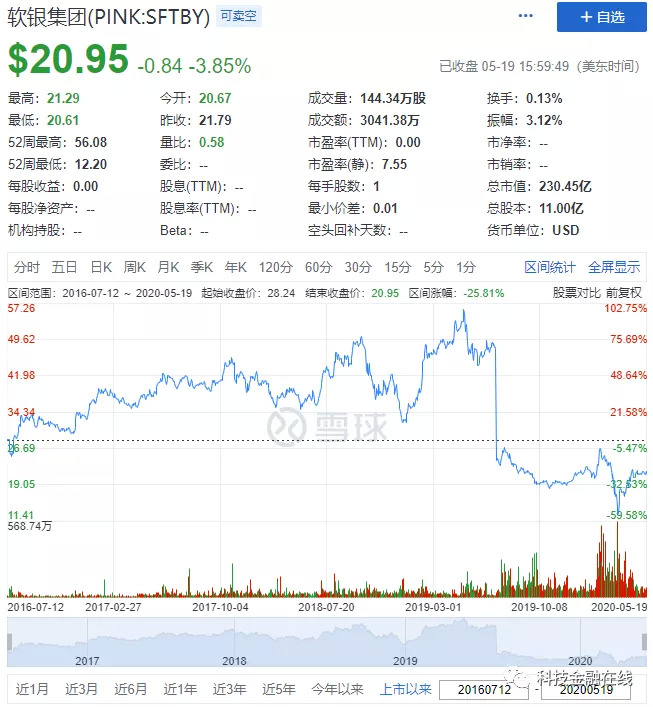Open 区间统计 range statistics
This screenshot has width=653, height=707.
tap(550, 267)
